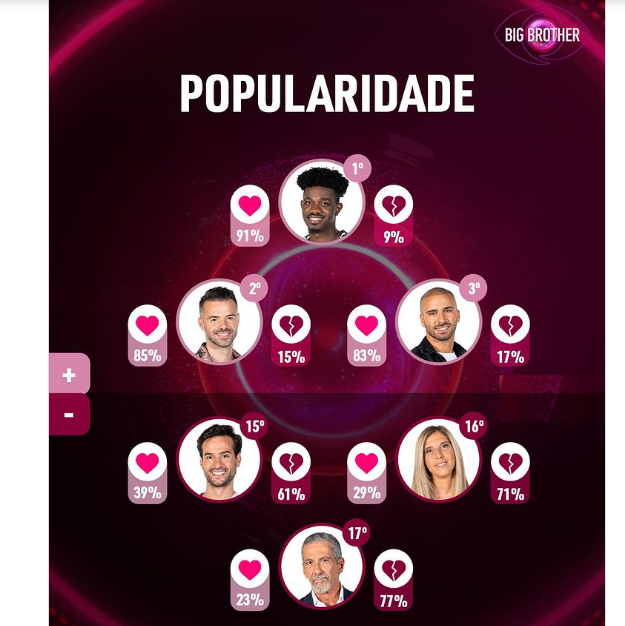
Task: Like the contestant ranked 16º
Action: pyautogui.click(x=367, y=462)
